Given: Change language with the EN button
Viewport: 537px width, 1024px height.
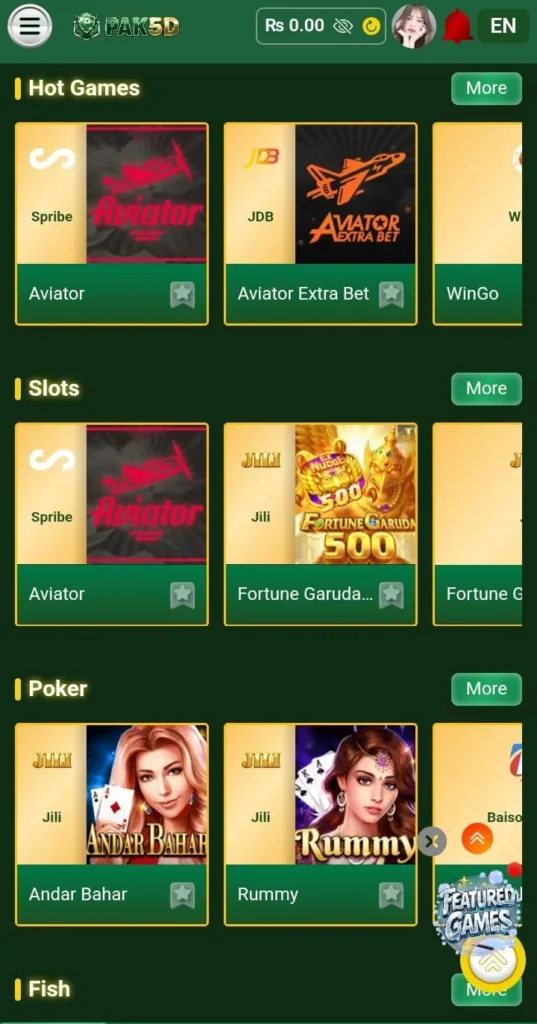Looking at the screenshot, I should pyautogui.click(x=503, y=26).
